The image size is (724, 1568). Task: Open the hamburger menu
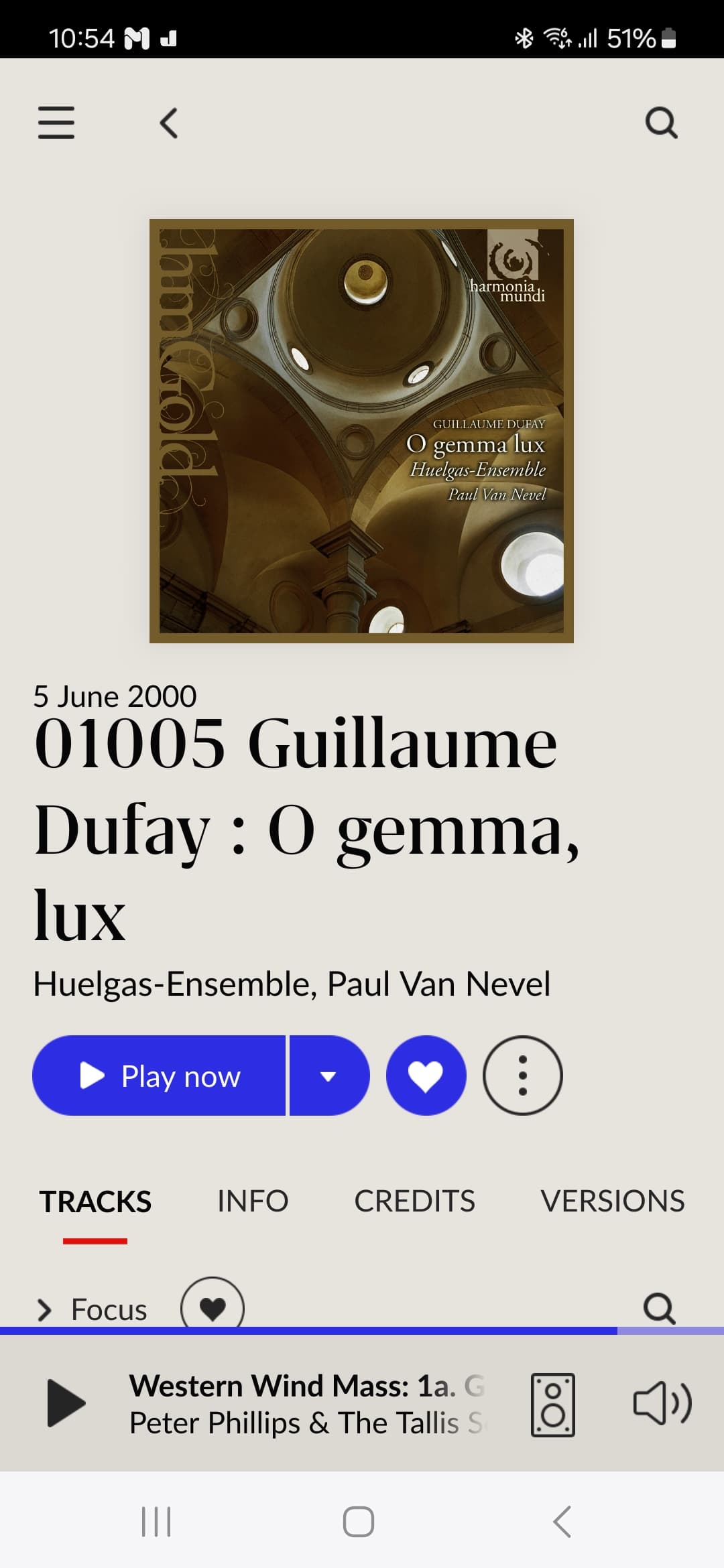pyautogui.click(x=56, y=123)
